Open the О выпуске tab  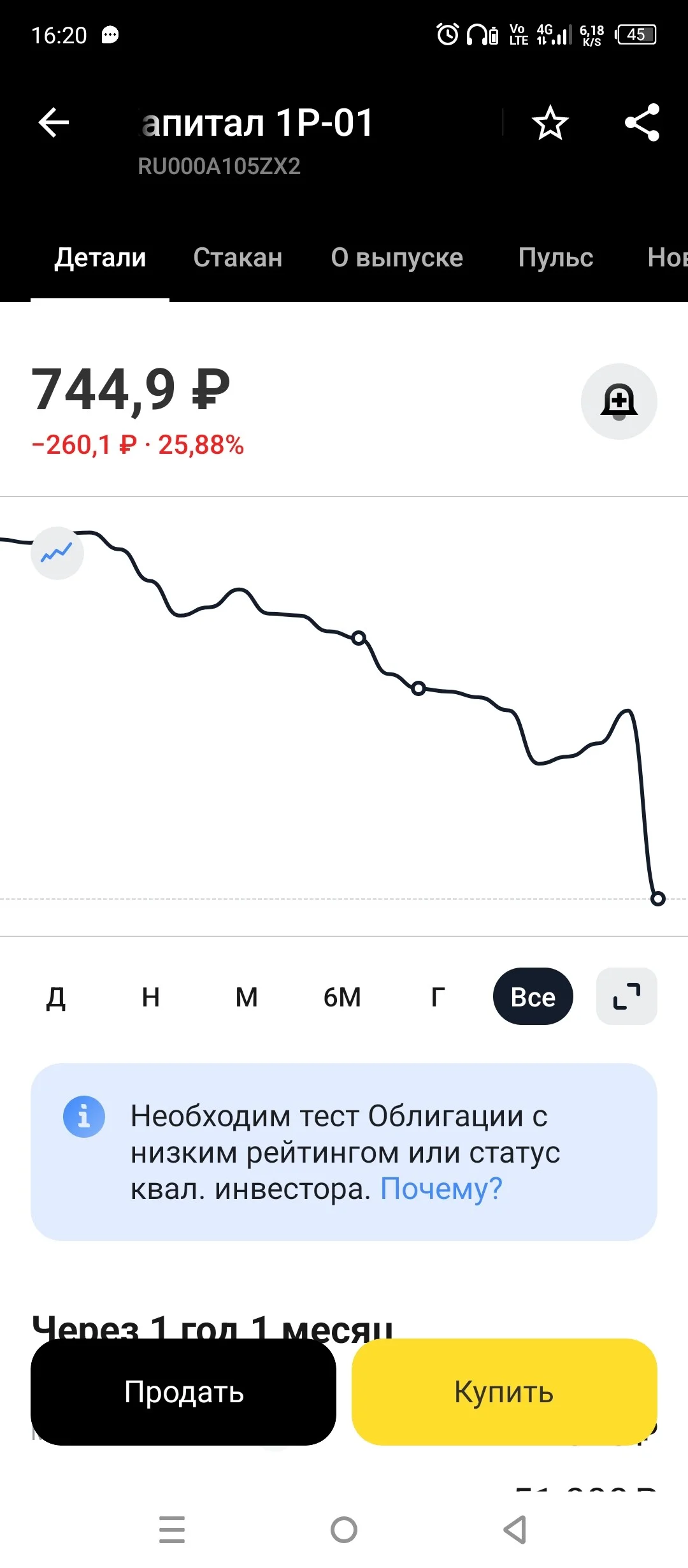click(397, 258)
